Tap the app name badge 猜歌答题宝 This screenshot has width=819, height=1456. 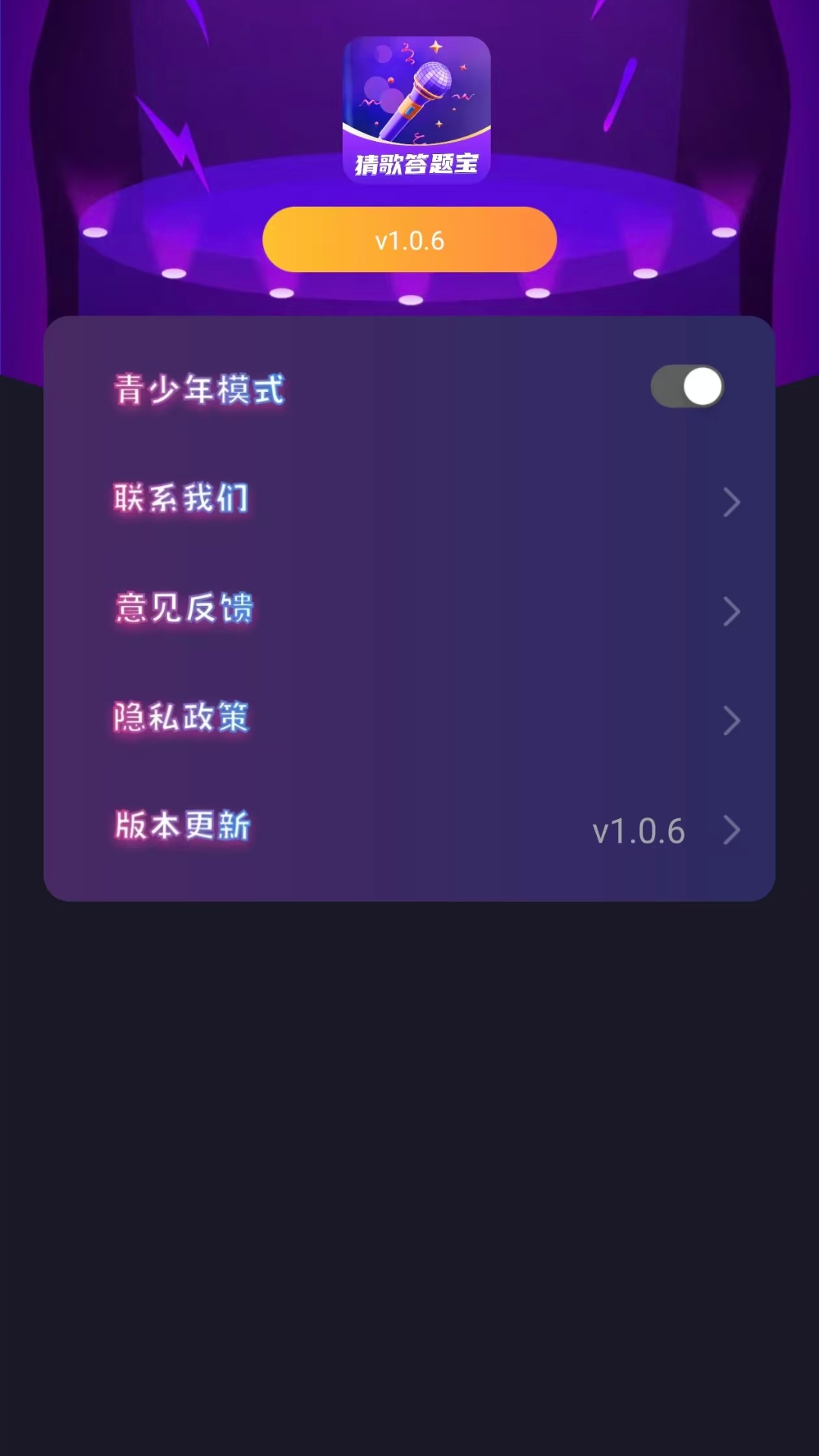[x=418, y=163]
